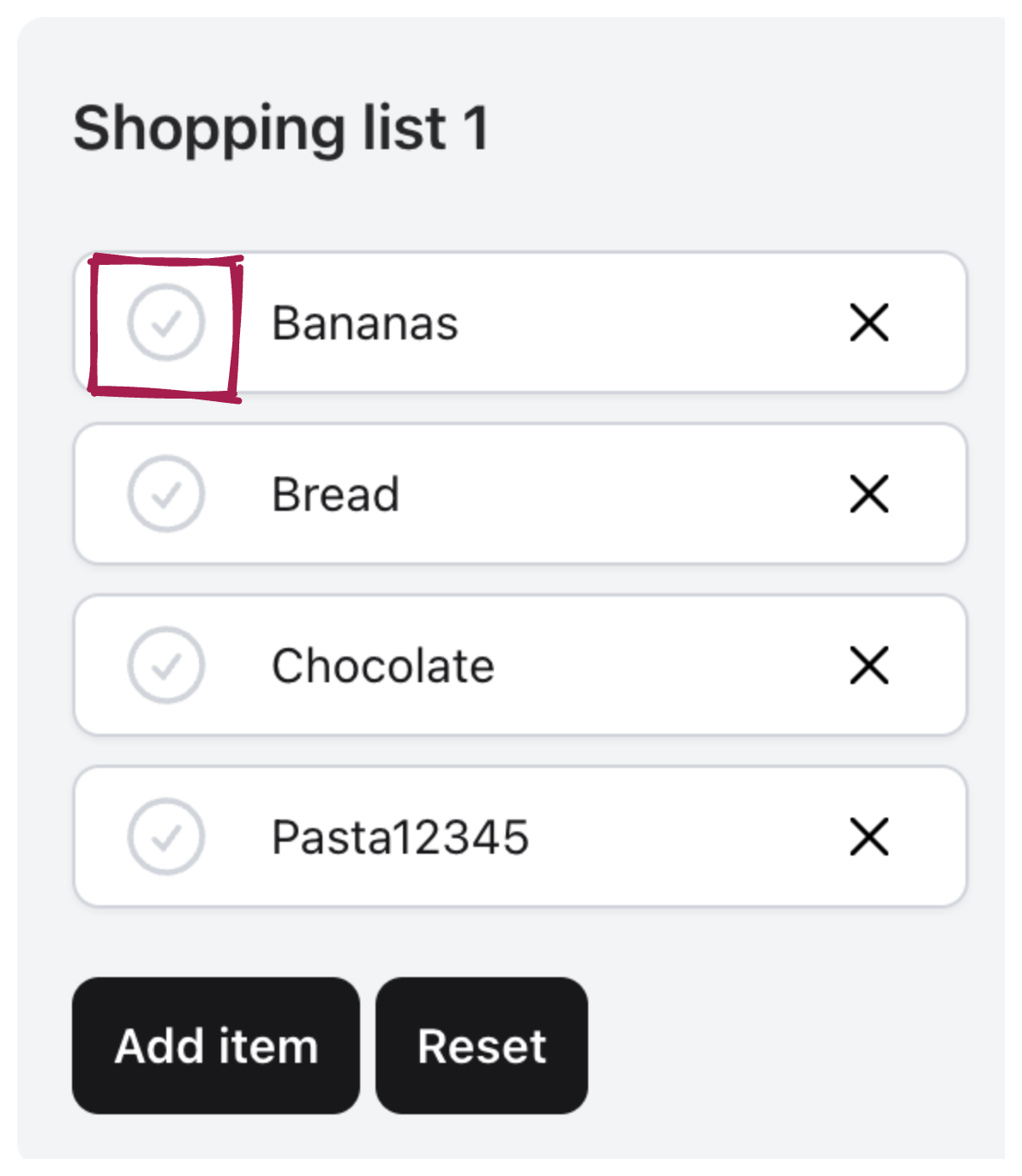Click the Add item button
Viewport: 1022px width, 1176px height.
215,1045
